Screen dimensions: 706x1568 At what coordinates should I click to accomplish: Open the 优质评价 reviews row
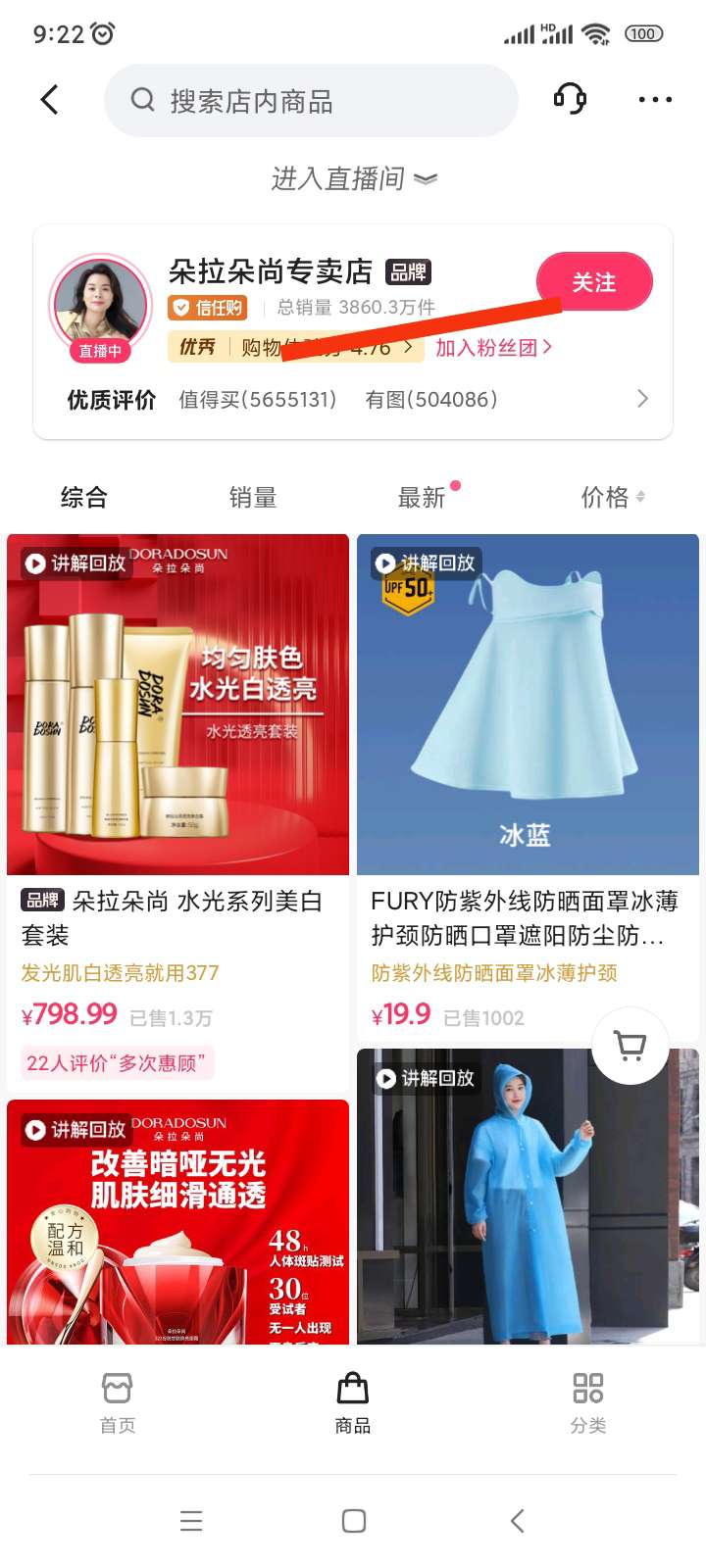click(353, 399)
